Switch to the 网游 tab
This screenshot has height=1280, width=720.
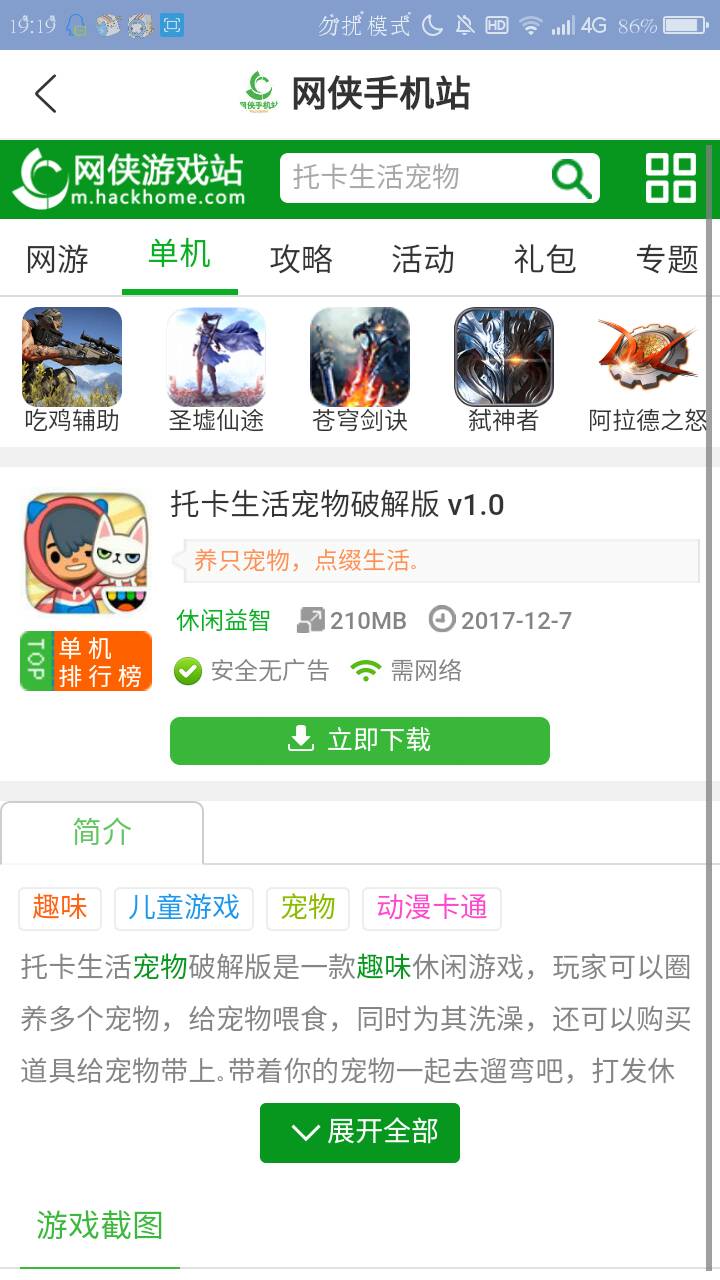(x=57, y=259)
